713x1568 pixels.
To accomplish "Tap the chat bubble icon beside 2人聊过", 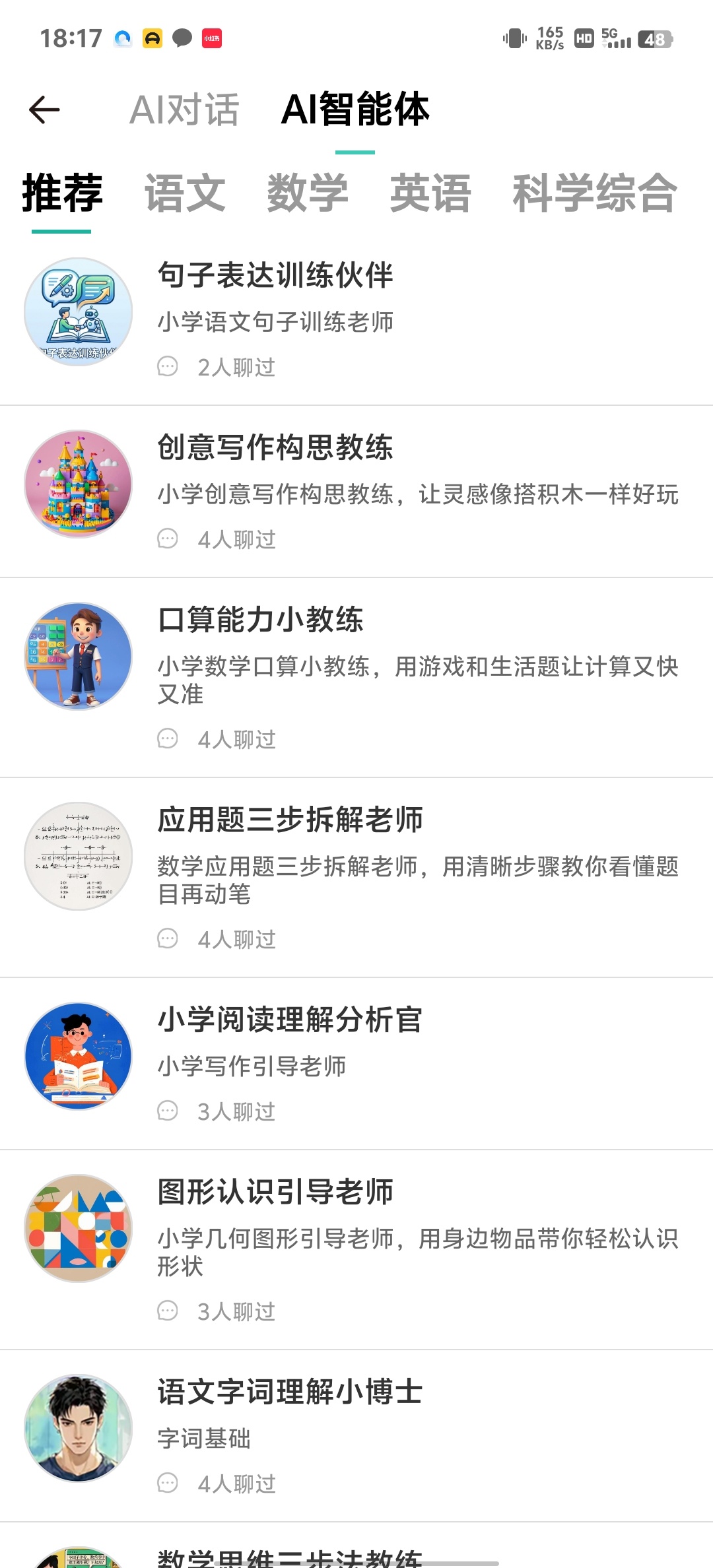I will [168, 367].
